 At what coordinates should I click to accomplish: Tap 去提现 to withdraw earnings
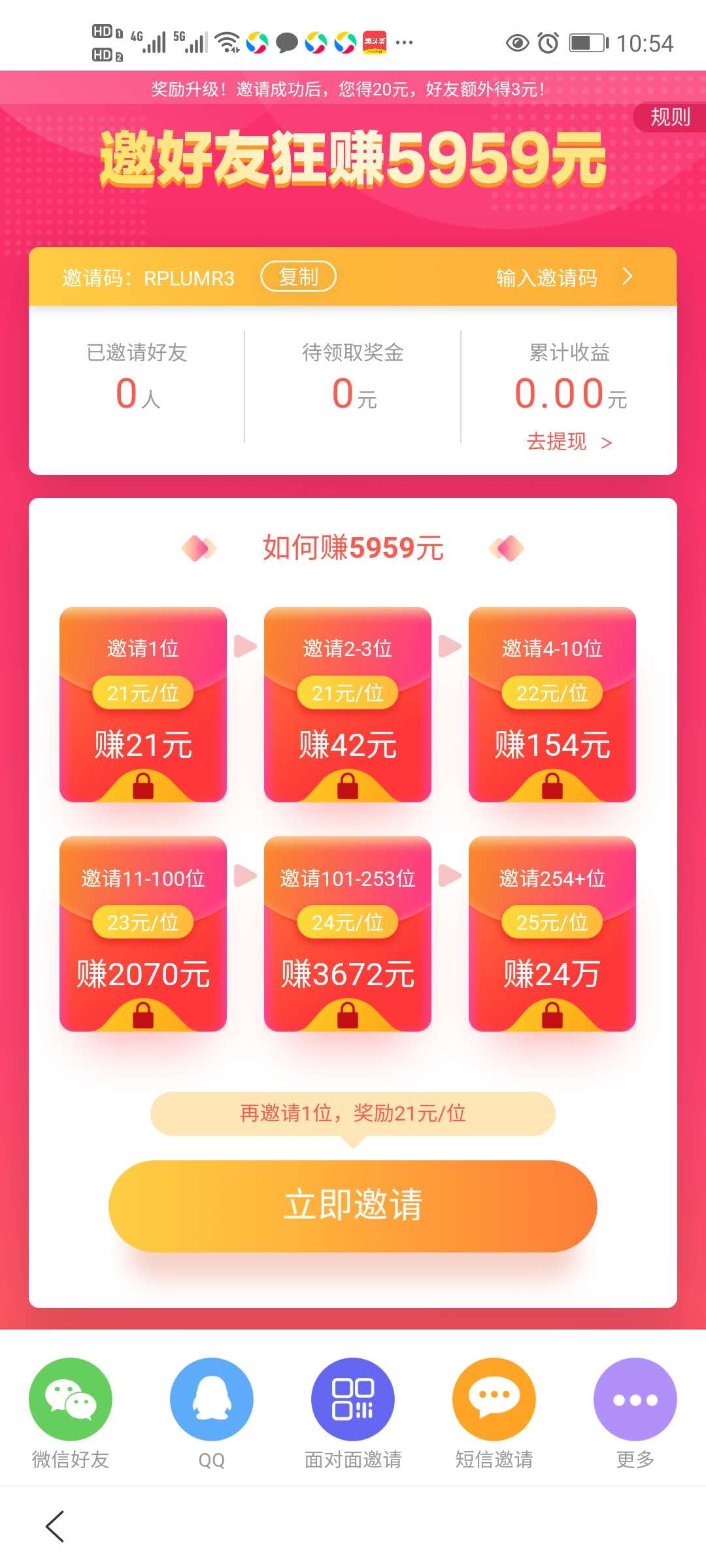click(x=568, y=442)
